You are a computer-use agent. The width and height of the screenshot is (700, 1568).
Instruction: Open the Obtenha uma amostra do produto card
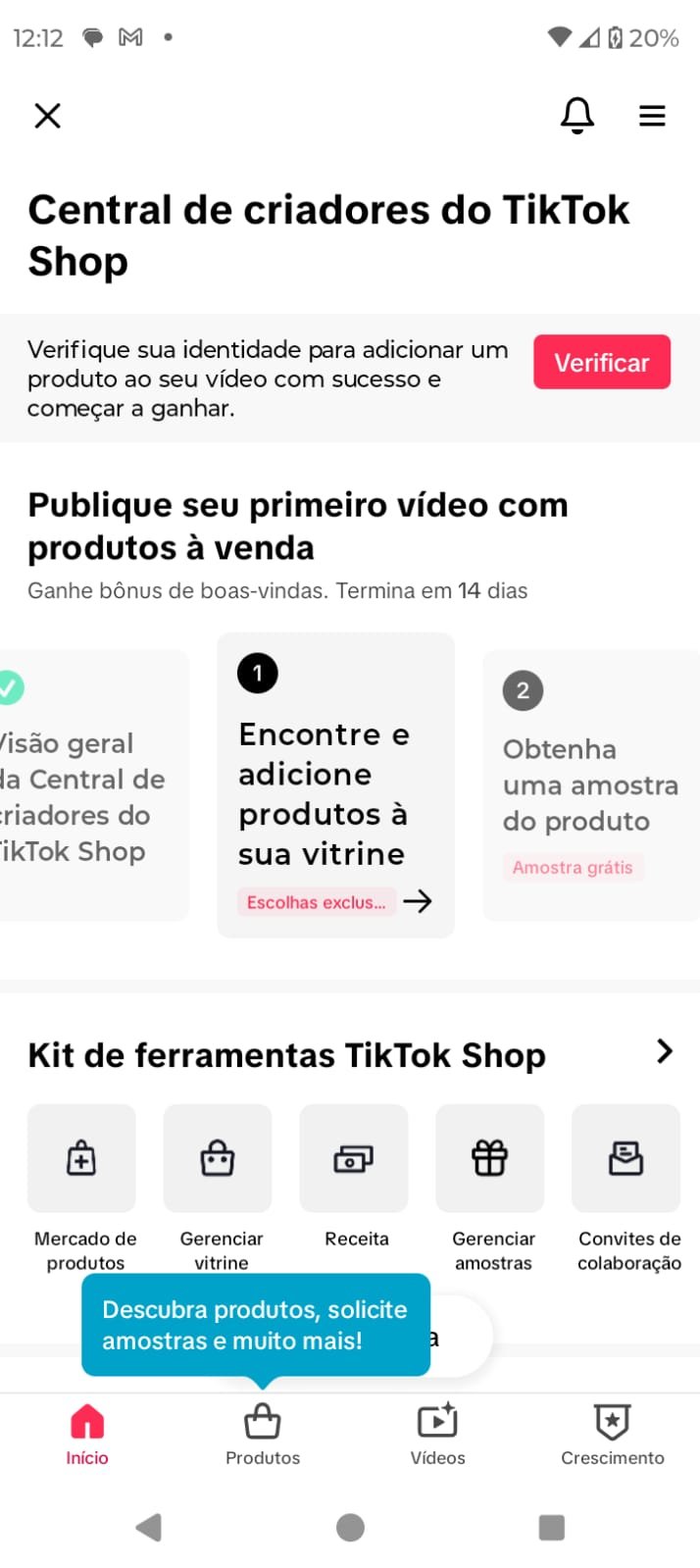[x=590, y=784]
